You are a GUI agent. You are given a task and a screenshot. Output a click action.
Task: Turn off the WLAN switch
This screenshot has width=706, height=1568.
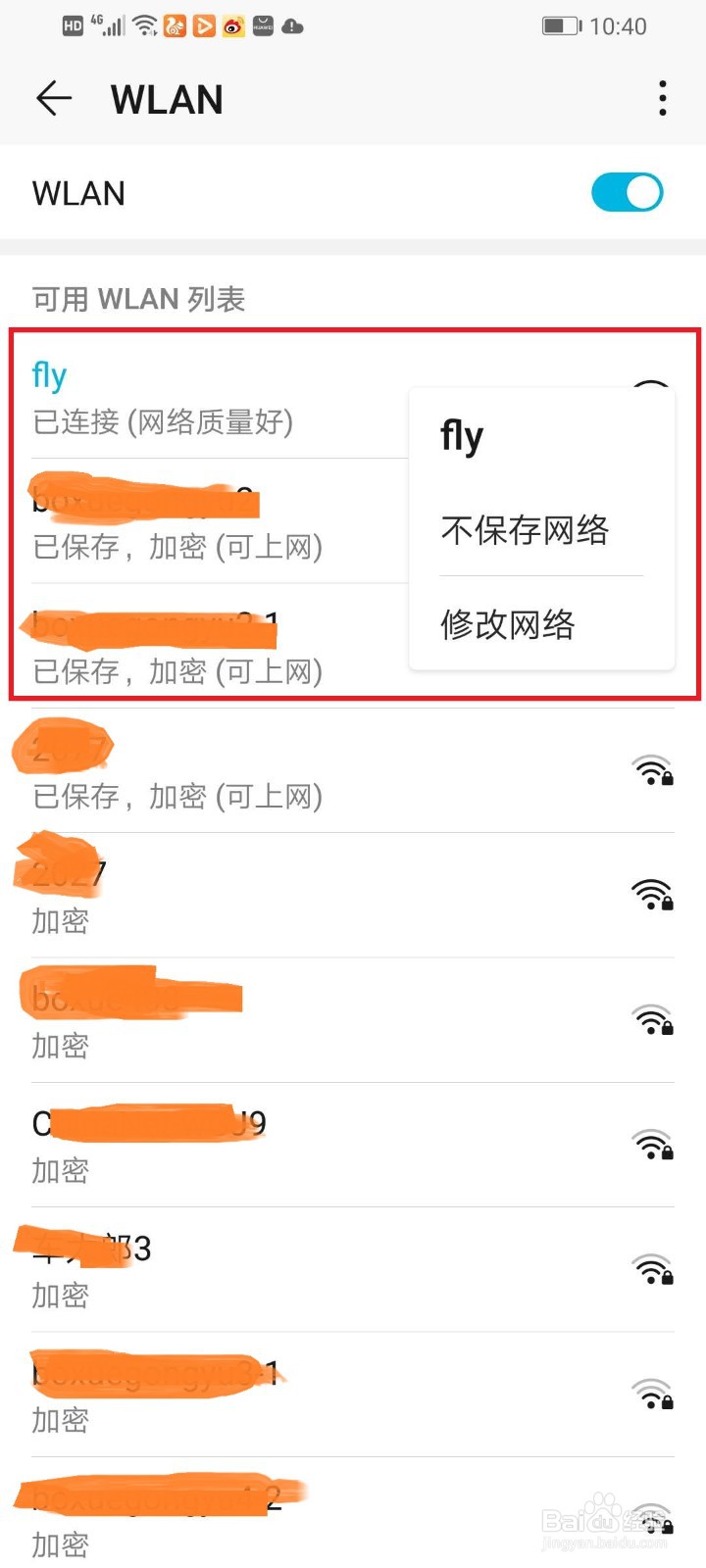[628, 192]
